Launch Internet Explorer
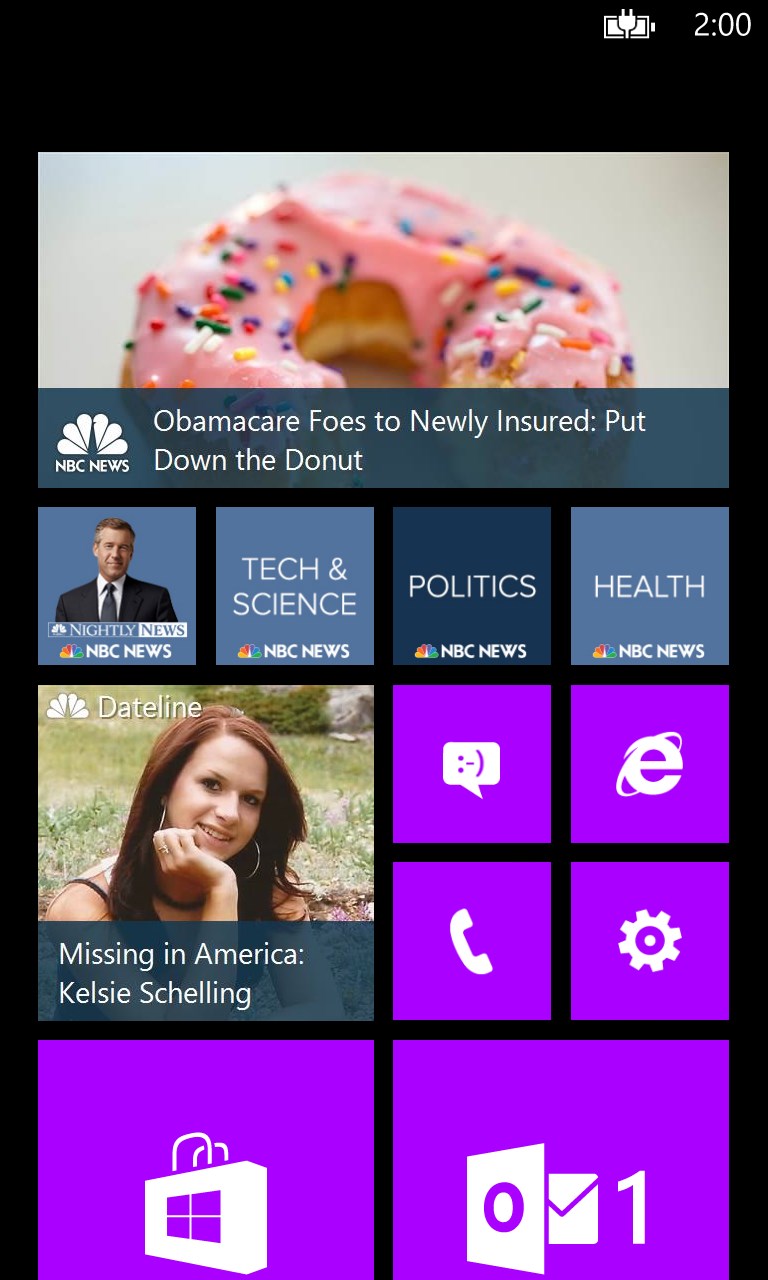This screenshot has width=768, height=1280. (650, 764)
